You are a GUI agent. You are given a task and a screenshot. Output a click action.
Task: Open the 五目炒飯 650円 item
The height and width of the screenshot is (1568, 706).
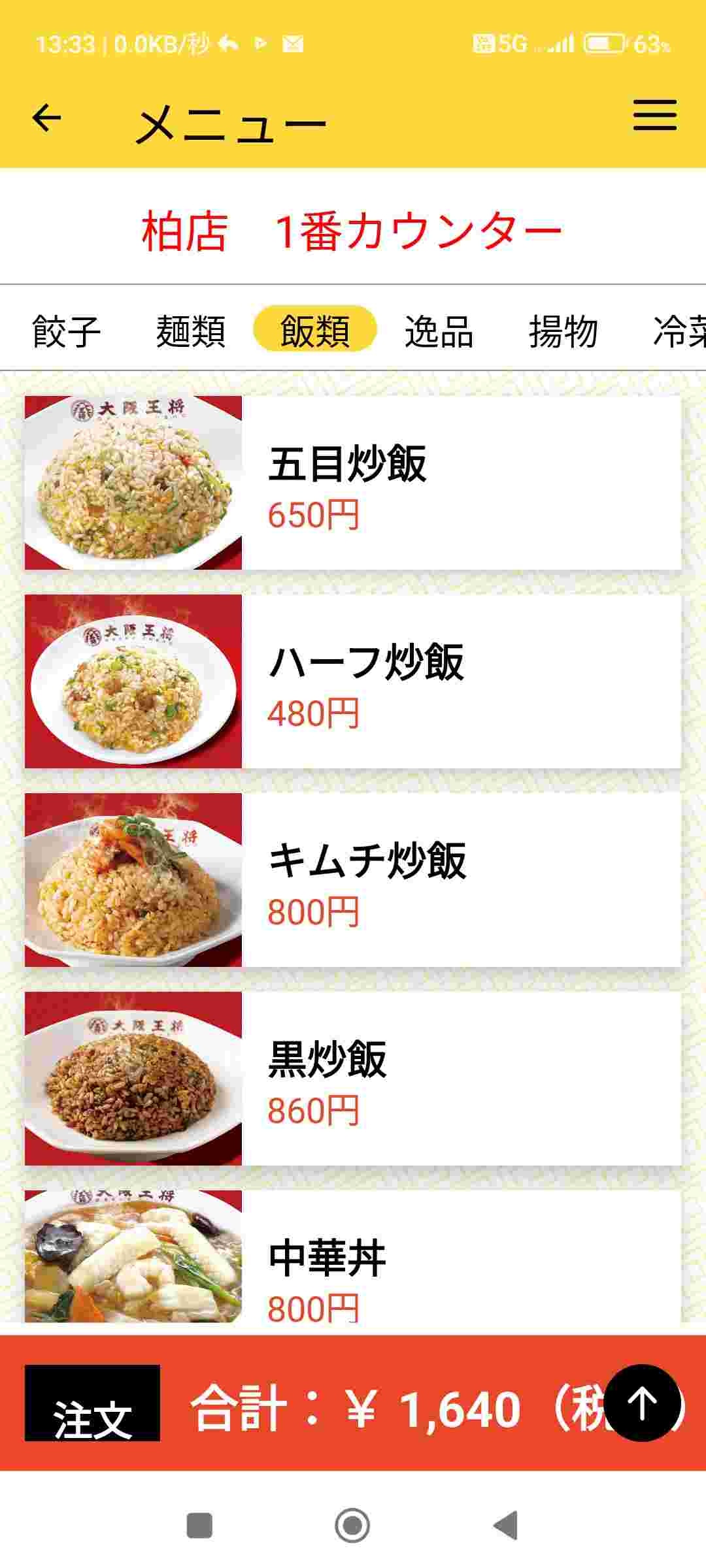(353, 483)
